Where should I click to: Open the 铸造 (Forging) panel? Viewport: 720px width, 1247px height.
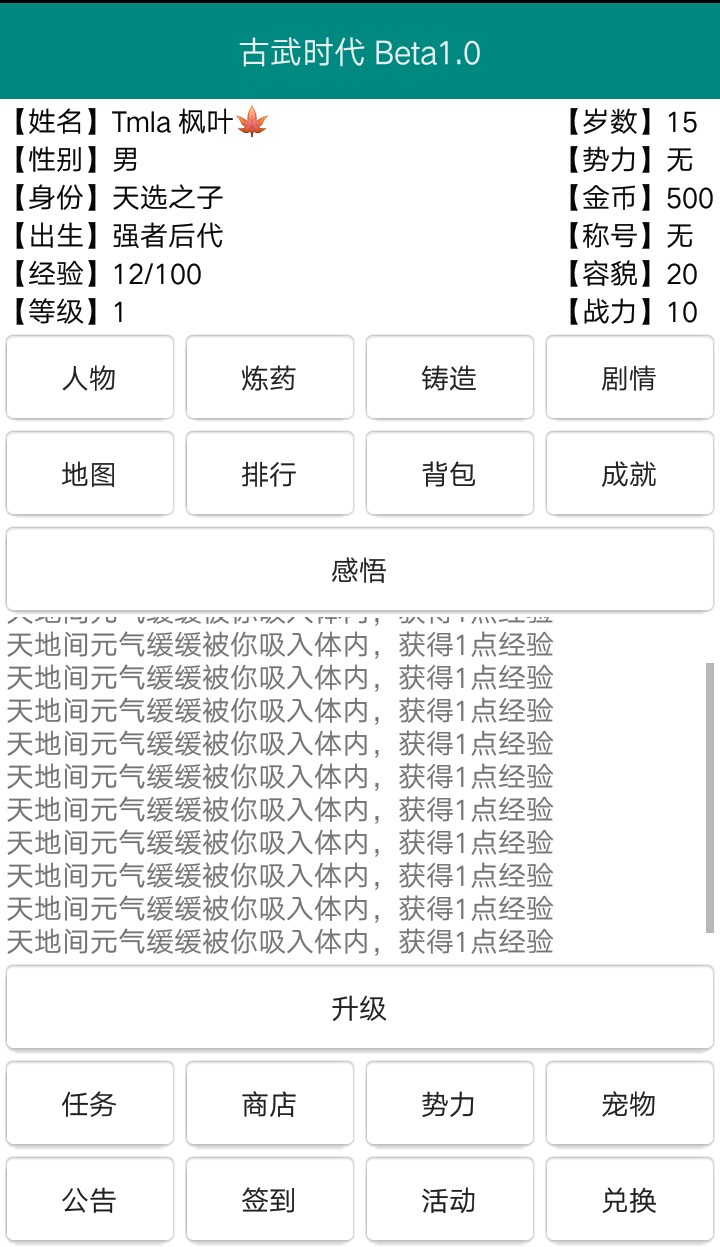(449, 377)
